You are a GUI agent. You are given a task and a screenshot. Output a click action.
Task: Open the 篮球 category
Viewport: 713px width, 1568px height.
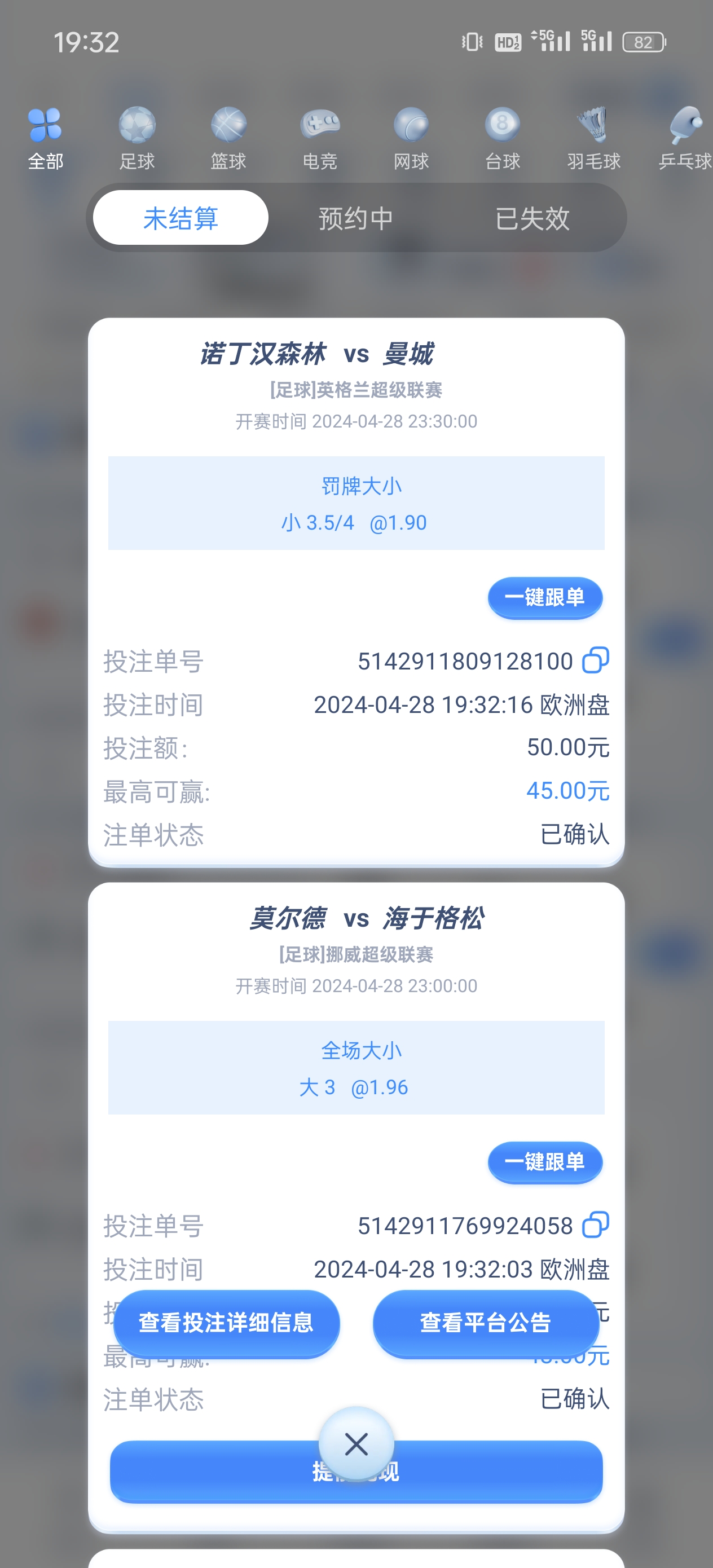click(x=228, y=138)
